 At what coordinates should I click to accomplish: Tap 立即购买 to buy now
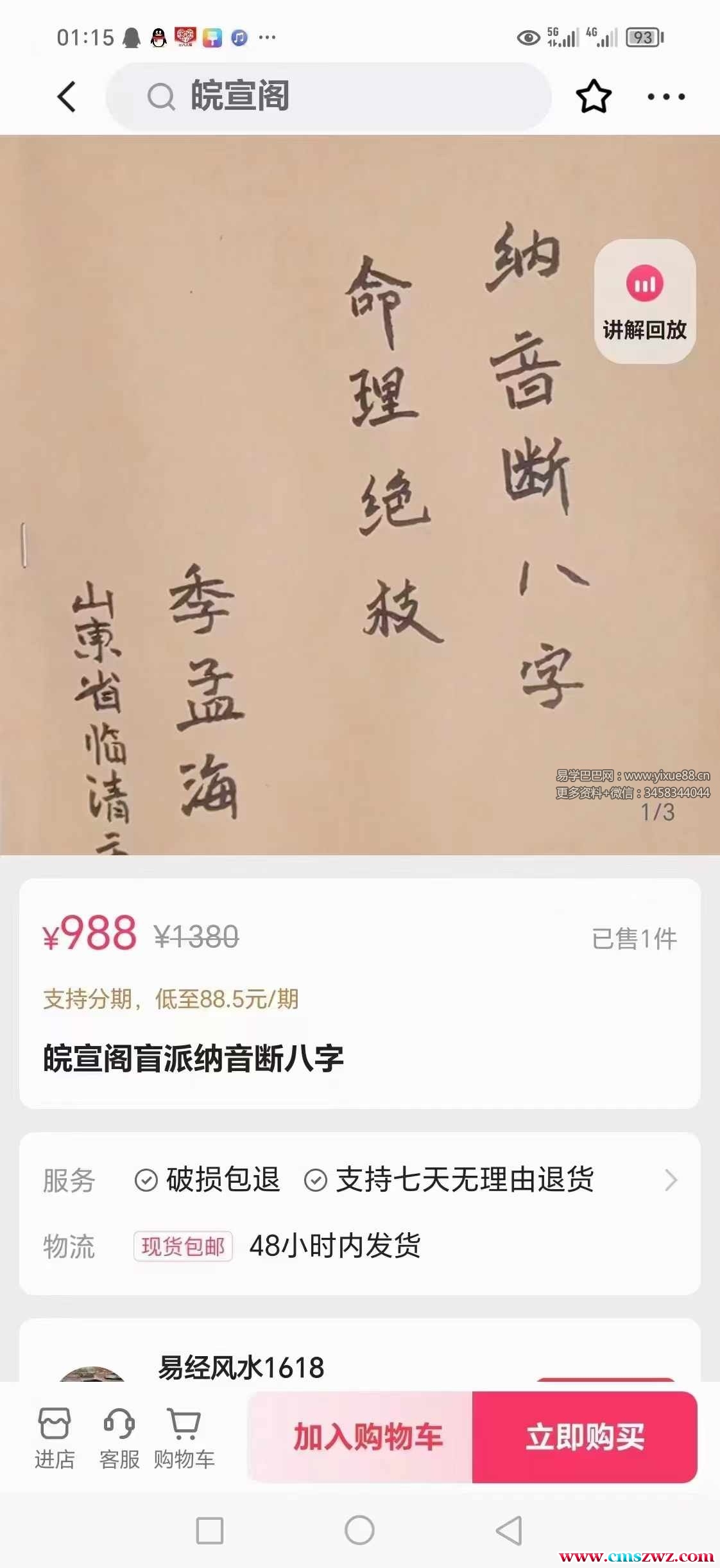585,1437
